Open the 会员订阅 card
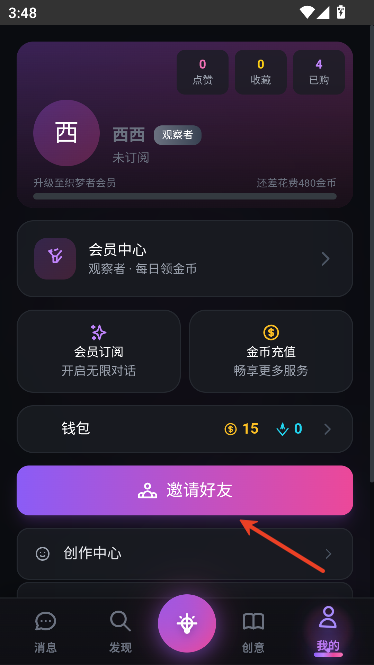This screenshot has height=665, width=374. click(99, 351)
